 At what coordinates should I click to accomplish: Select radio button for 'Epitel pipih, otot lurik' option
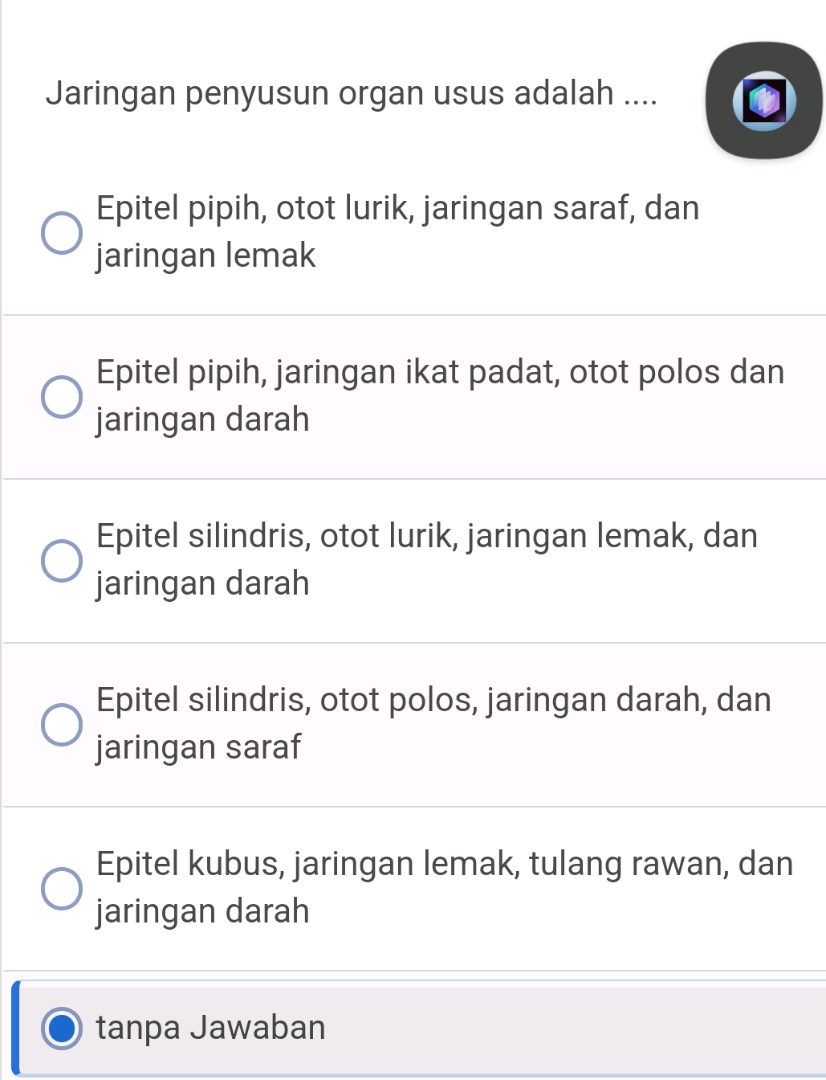[x=61, y=232]
